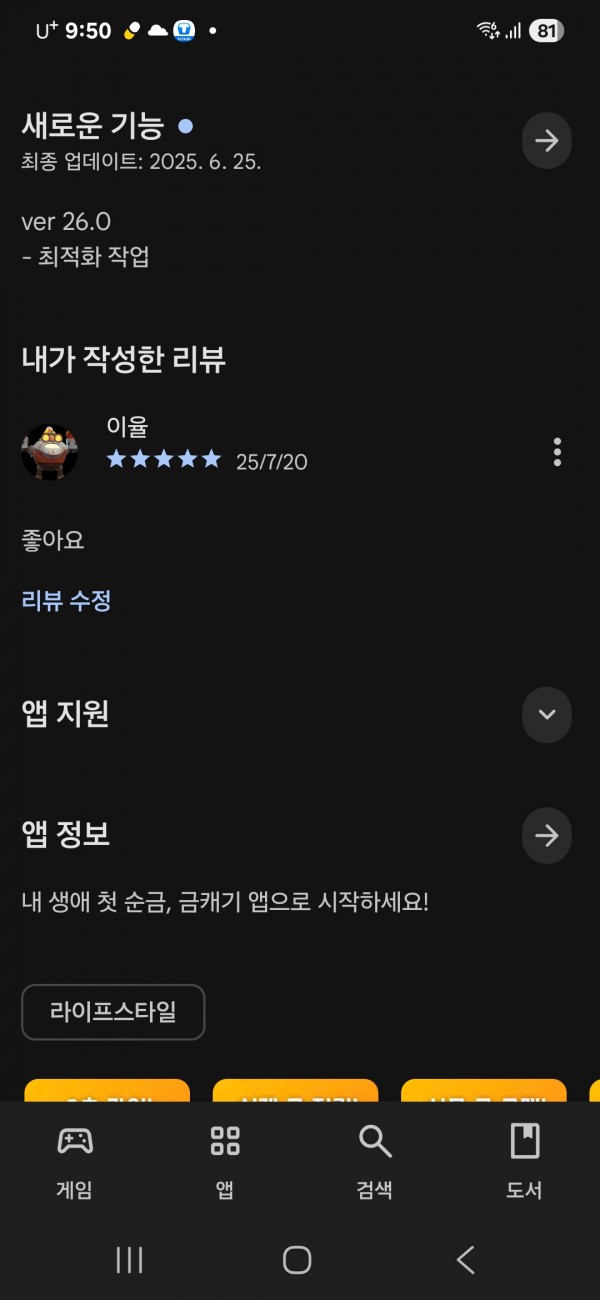Tap the 리뷰 수정 link

tap(66, 600)
